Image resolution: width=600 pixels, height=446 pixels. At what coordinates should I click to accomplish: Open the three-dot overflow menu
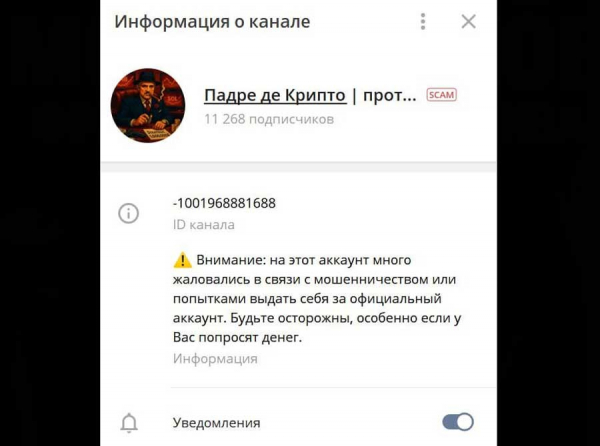click(424, 21)
